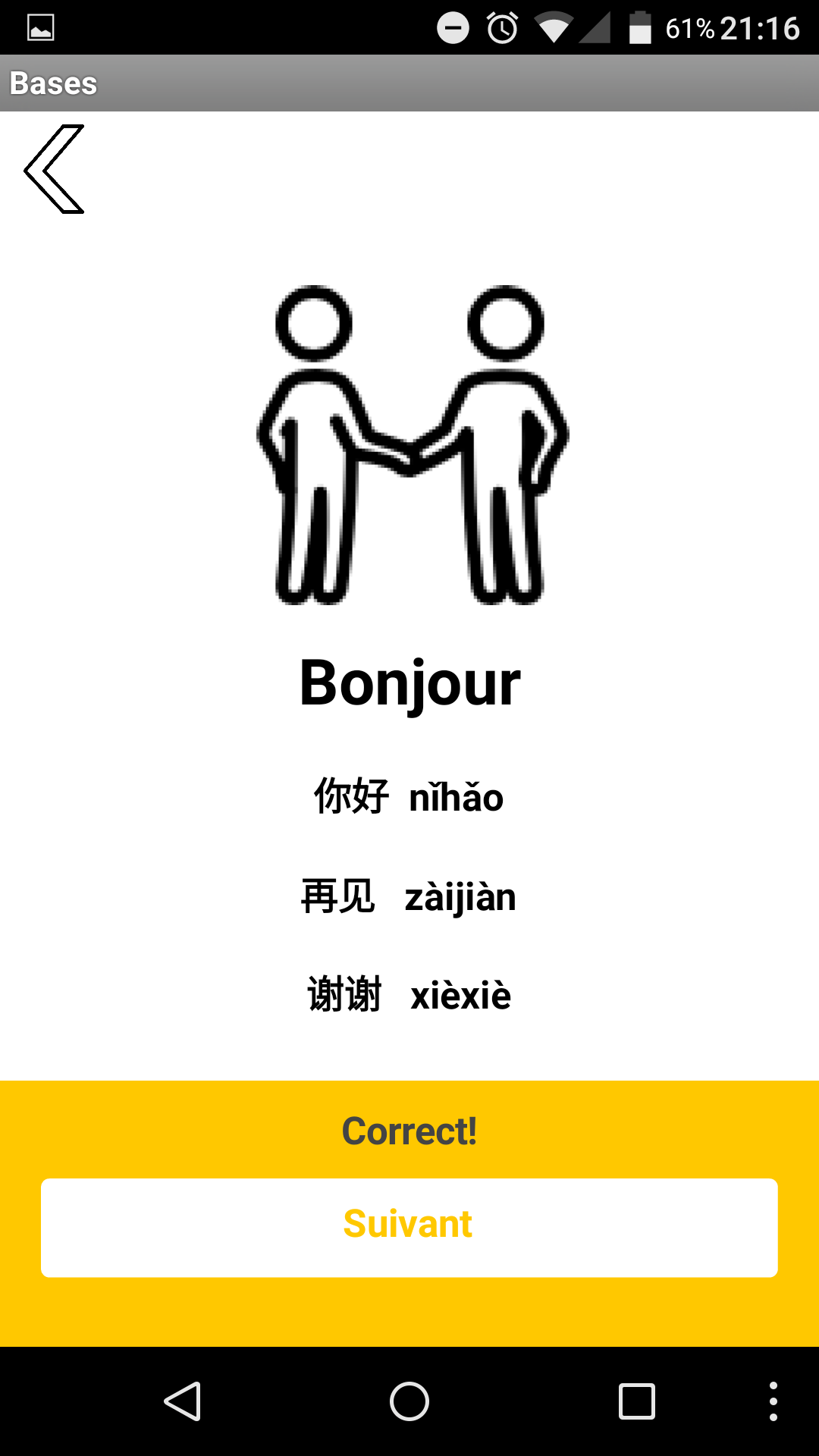The width and height of the screenshot is (819, 1456).
Task: Pick the answer 谢谢 xièxiè
Action: (409, 994)
